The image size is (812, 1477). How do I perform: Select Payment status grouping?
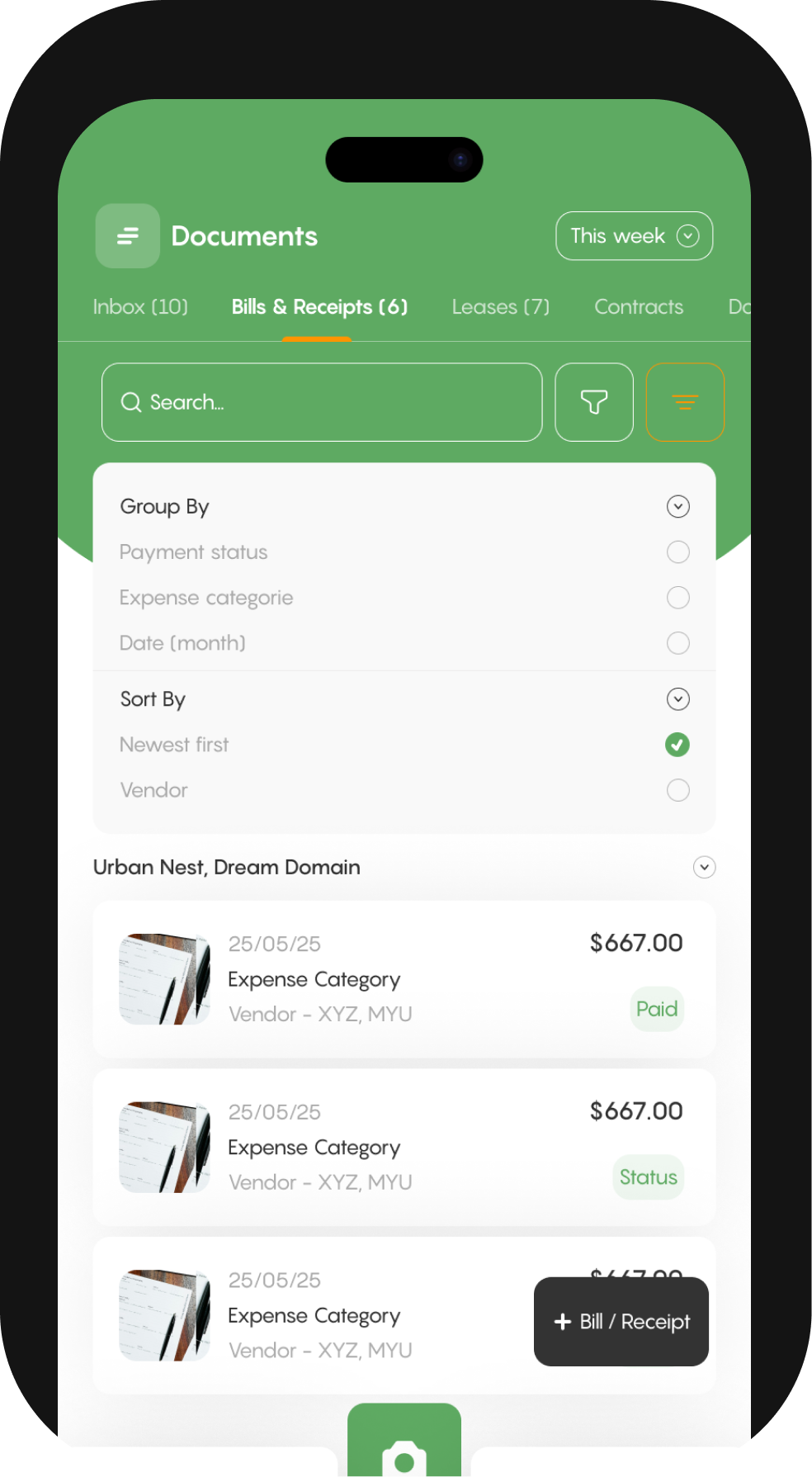(x=677, y=552)
